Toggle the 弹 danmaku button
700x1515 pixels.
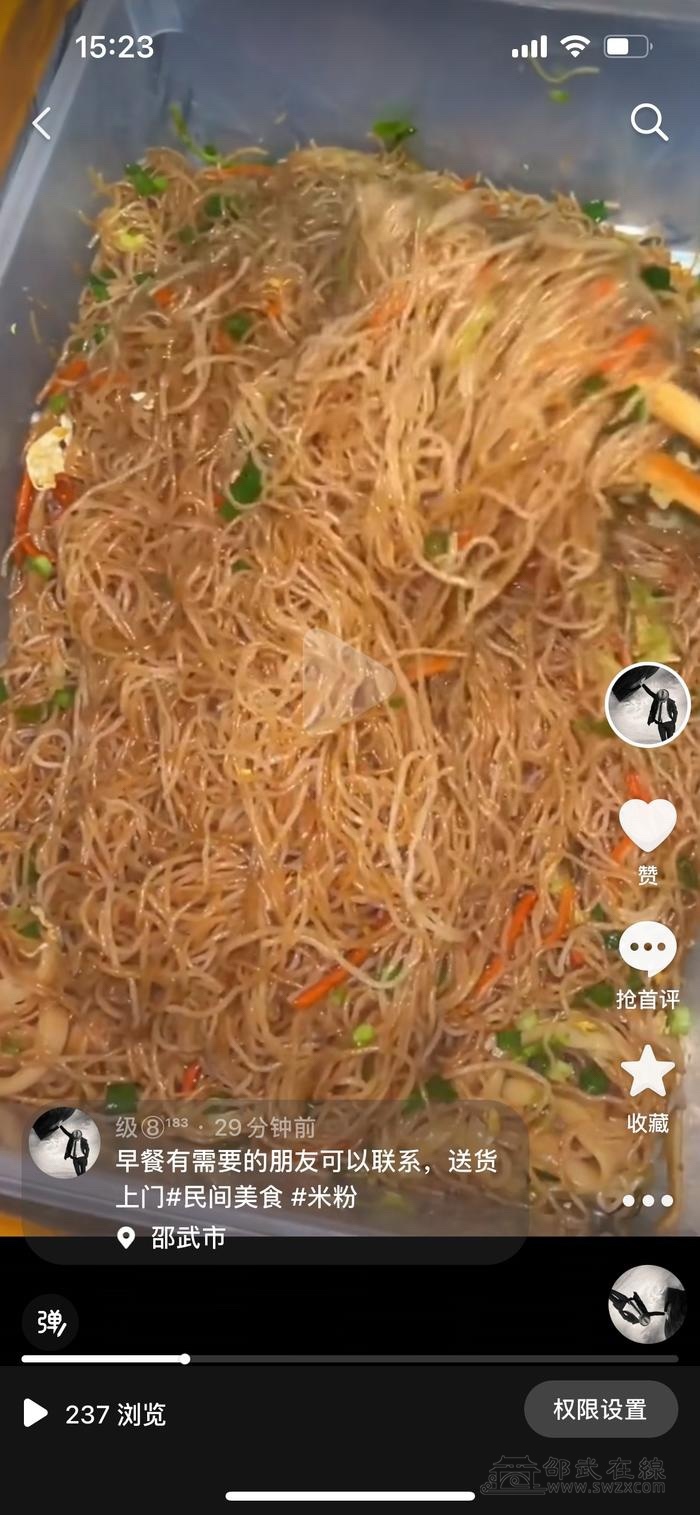pyautogui.click(x=51, y=1322)
